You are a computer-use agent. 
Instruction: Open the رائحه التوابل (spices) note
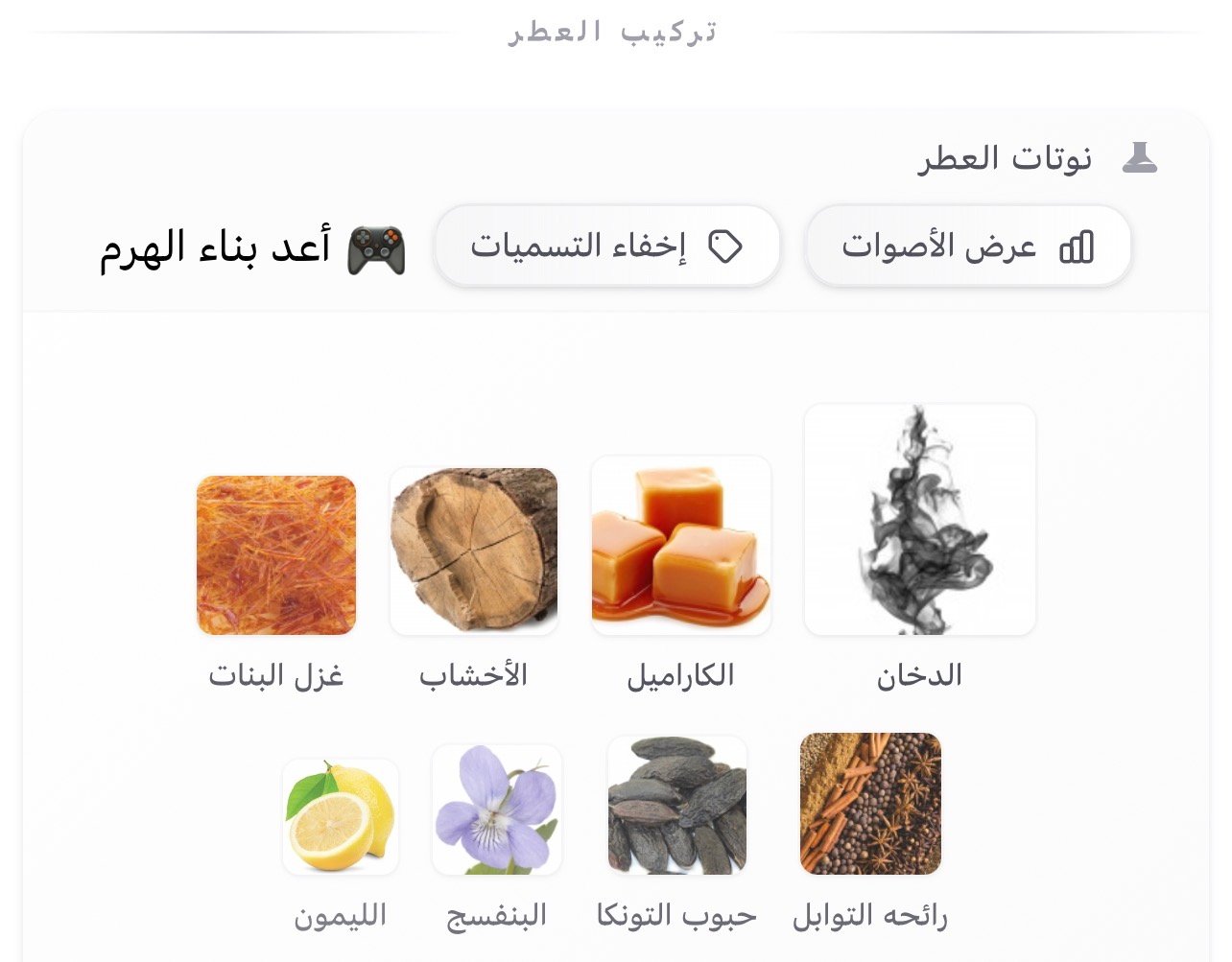tap(870, 804)
